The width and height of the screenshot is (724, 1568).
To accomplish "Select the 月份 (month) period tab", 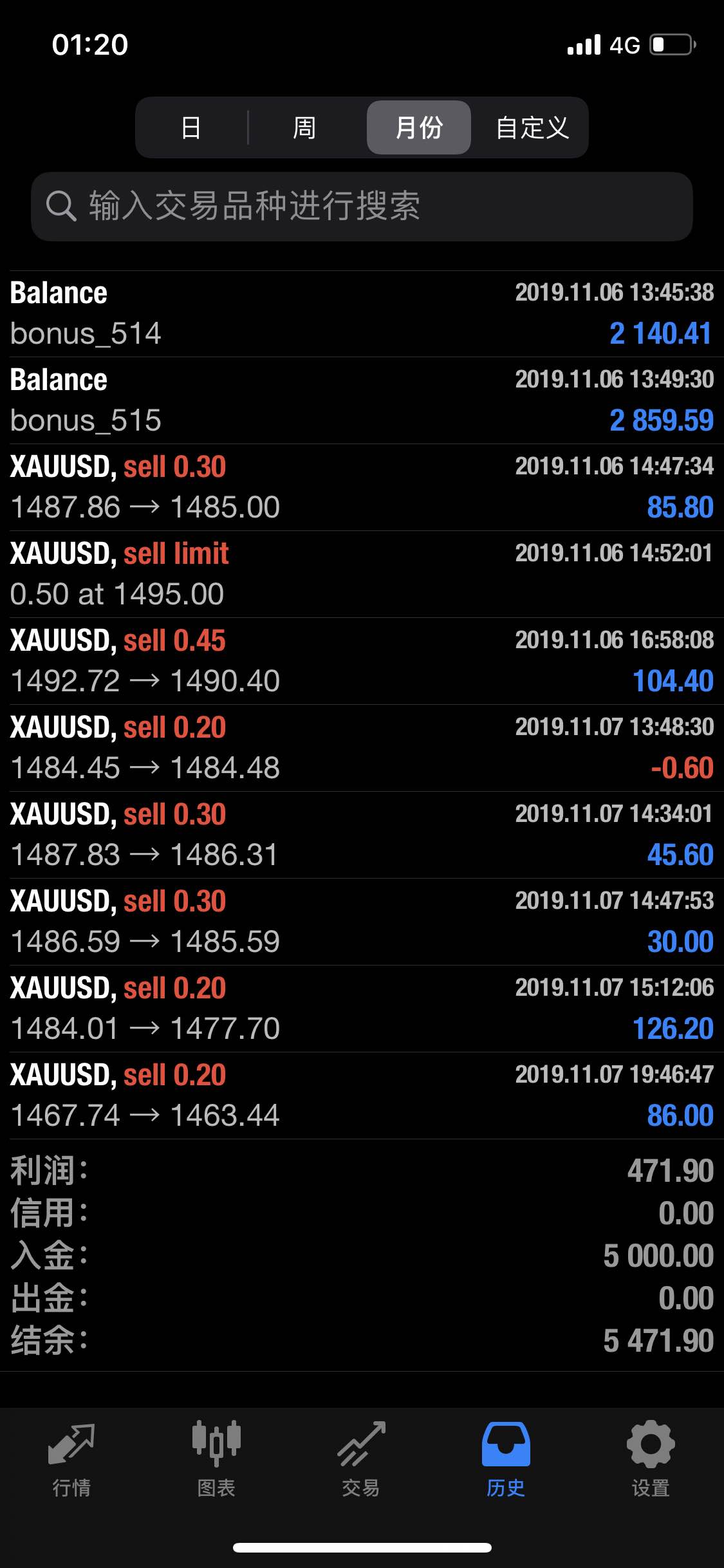I will click(x=419, y=127).
